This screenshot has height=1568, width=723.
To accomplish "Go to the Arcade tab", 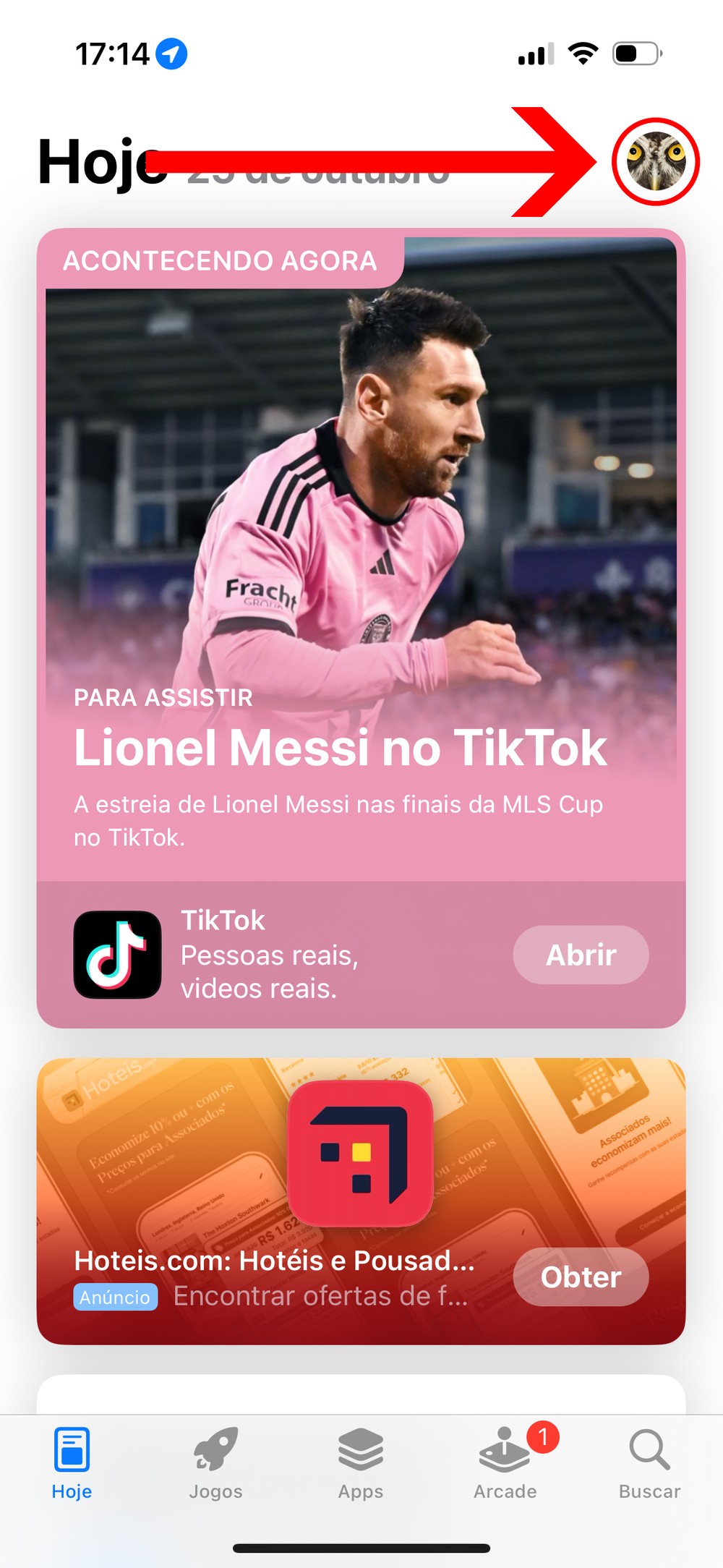I will (x=505, y=1462).
